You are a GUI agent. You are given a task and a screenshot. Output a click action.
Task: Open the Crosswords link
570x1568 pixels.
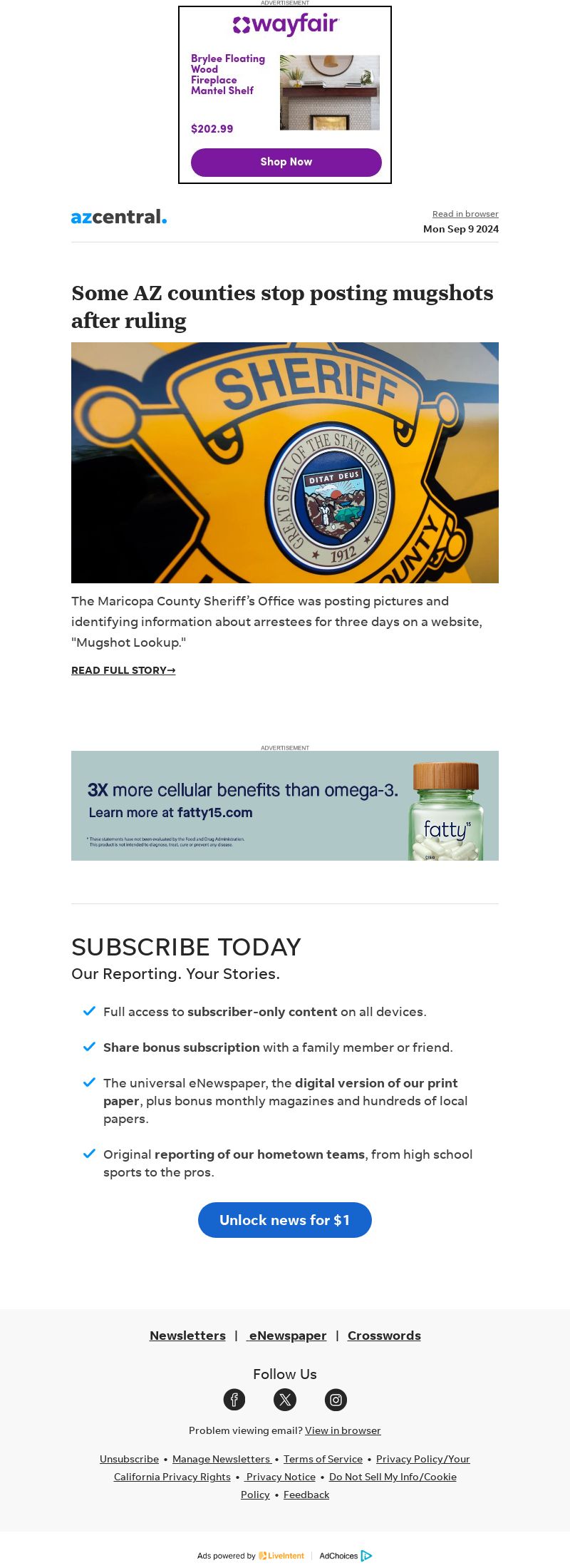click(384, 1336)
